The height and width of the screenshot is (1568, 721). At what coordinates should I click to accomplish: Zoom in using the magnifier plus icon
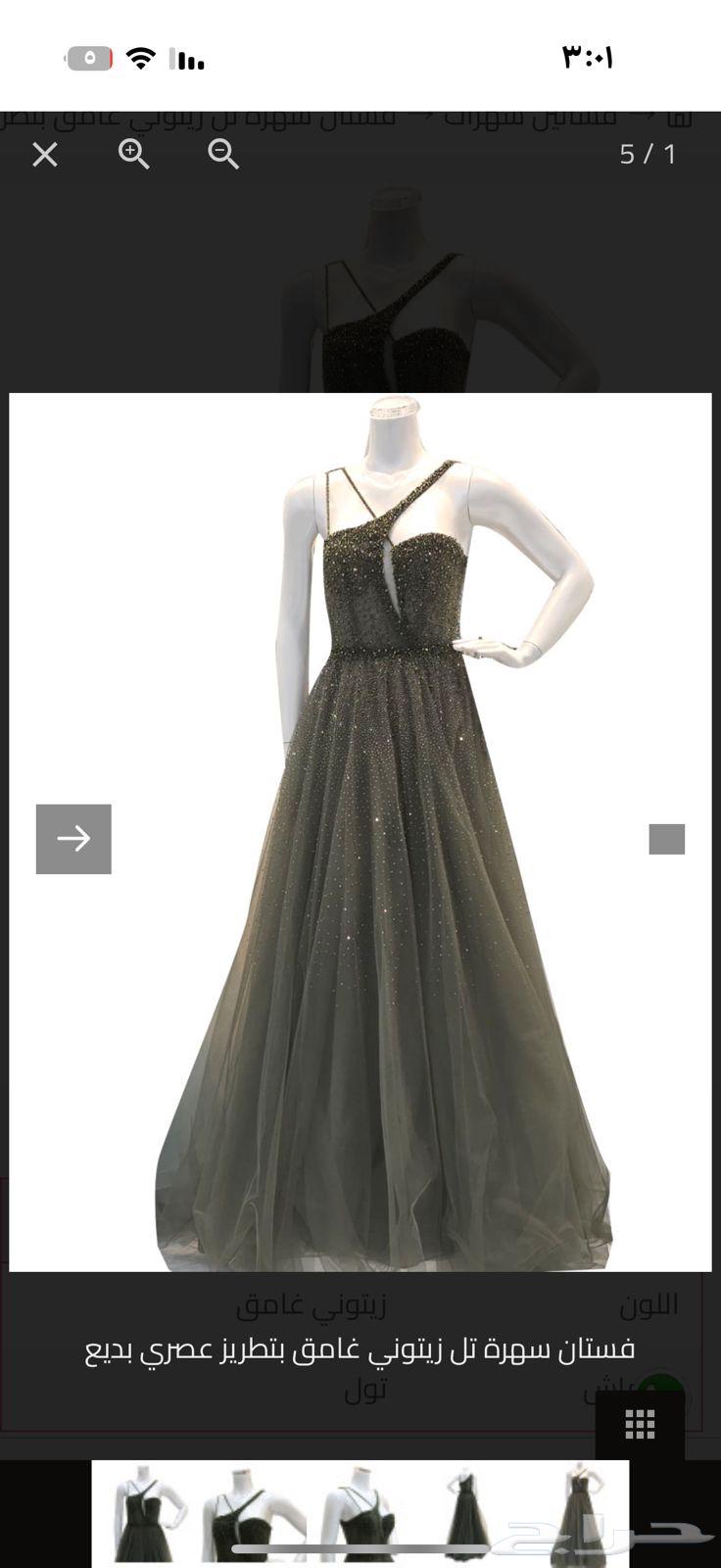point(134,155)
